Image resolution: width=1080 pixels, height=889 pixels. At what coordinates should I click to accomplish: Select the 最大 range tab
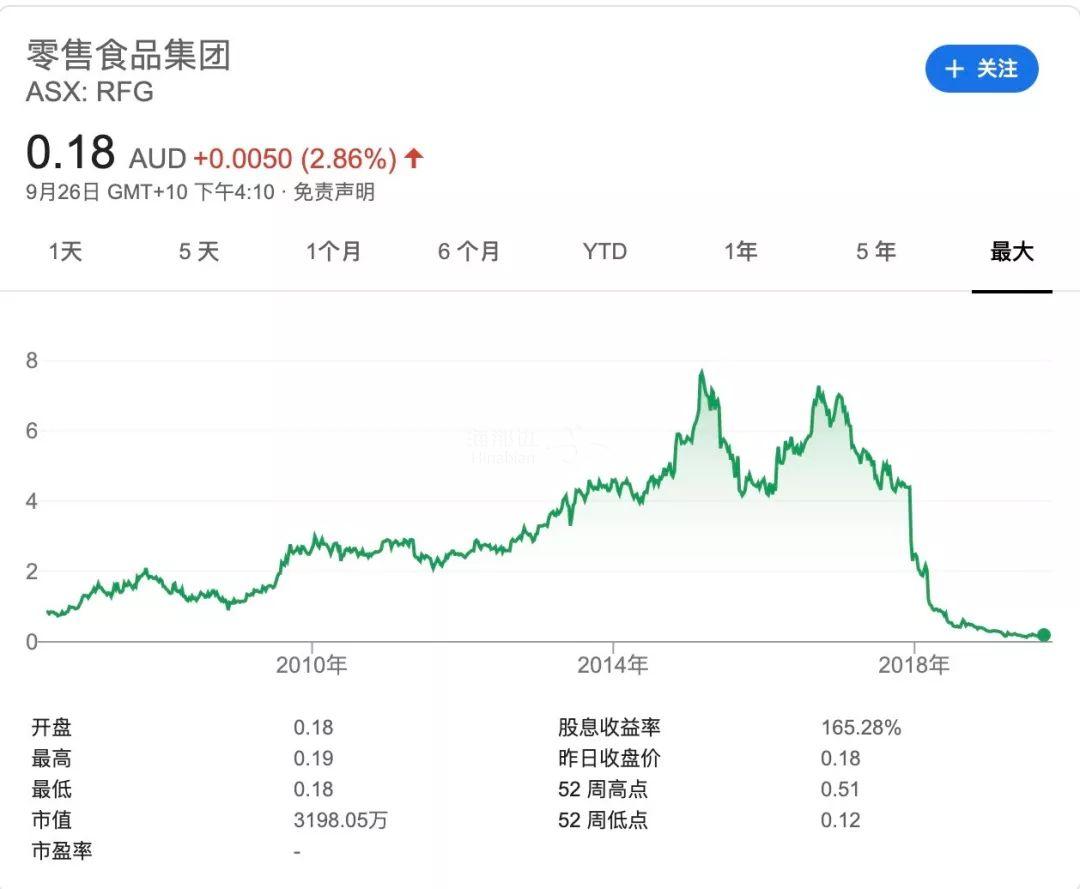tap(1011, 252)
